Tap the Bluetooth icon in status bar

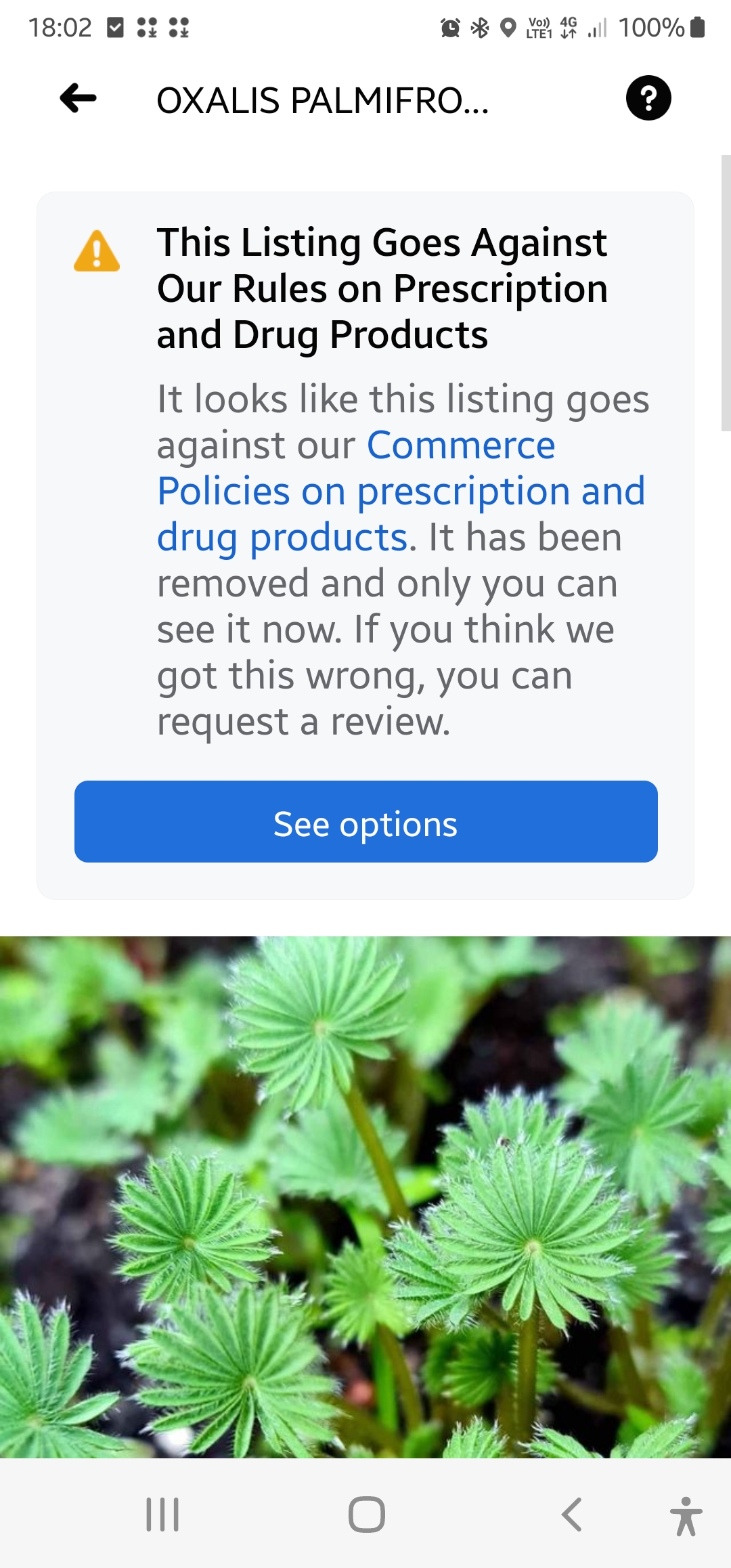tap(480, 28)
